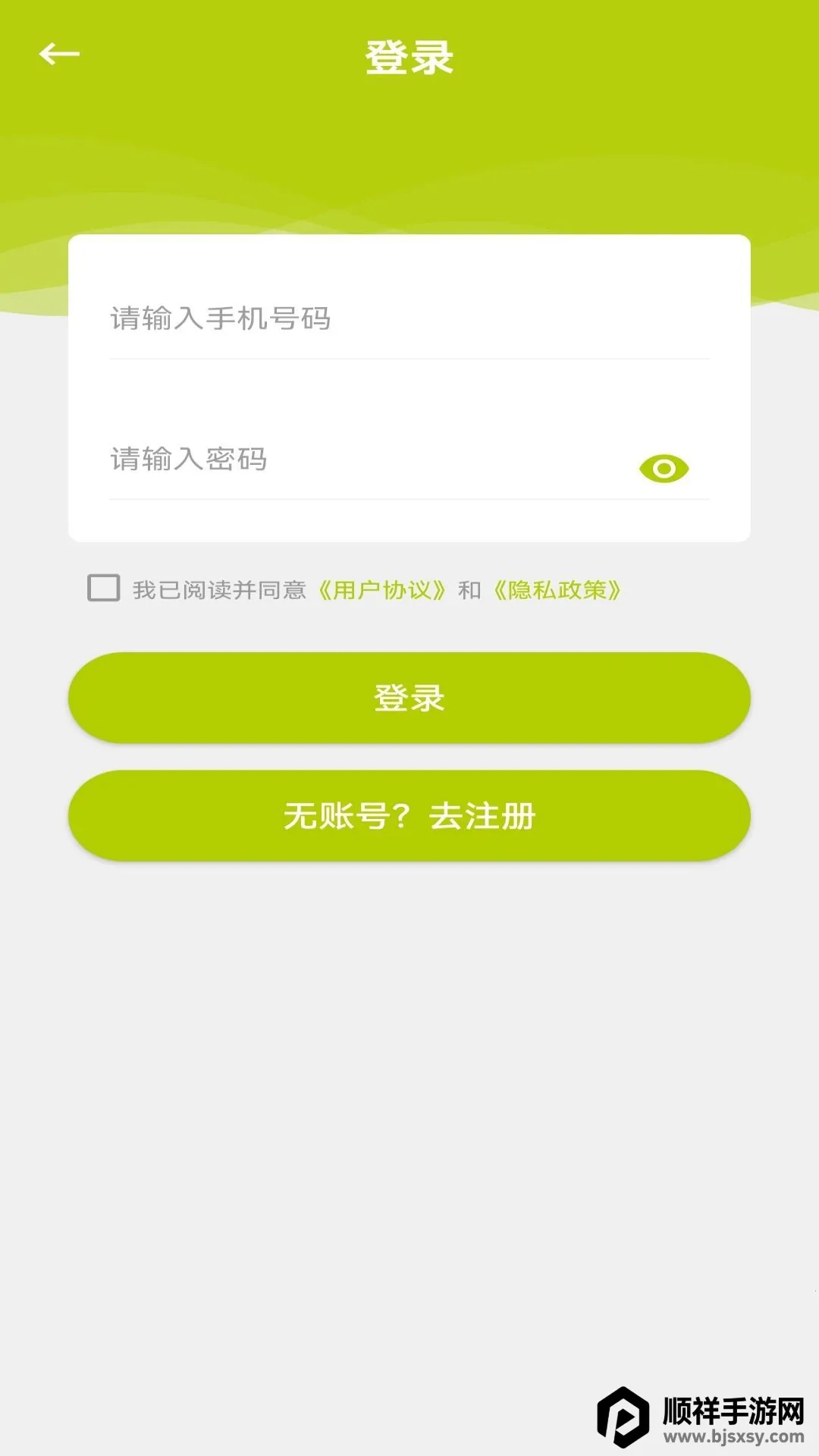
Task: Focus the phone number input field
Action: 409,319
